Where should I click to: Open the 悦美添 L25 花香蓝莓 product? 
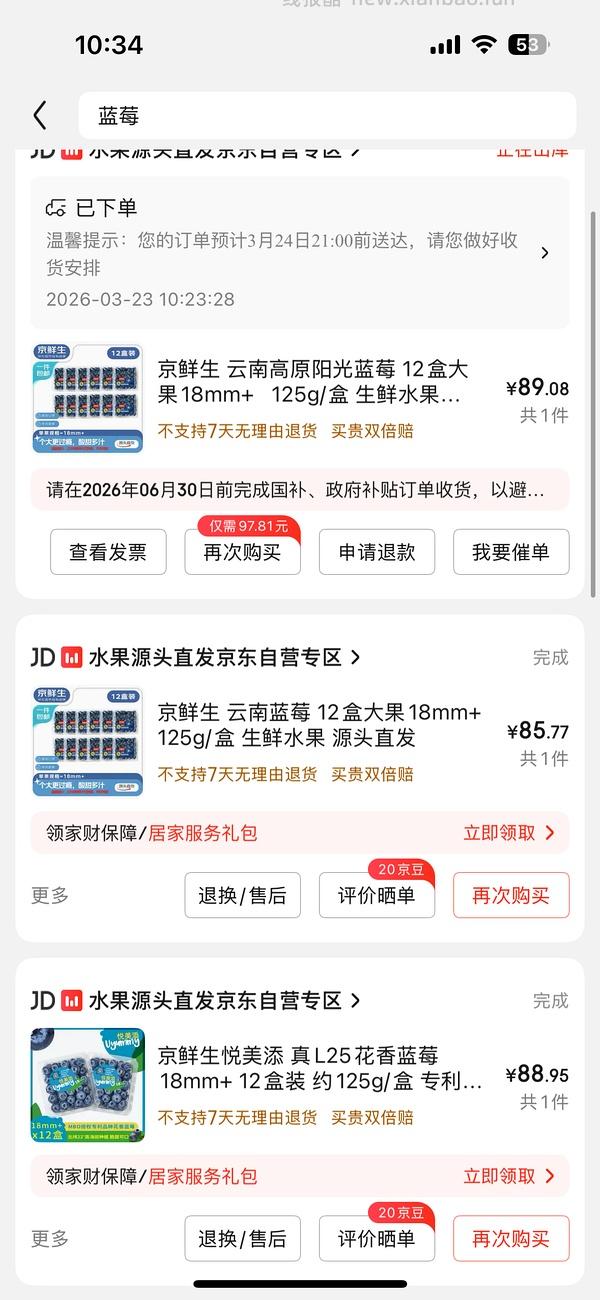point(320,1069)
